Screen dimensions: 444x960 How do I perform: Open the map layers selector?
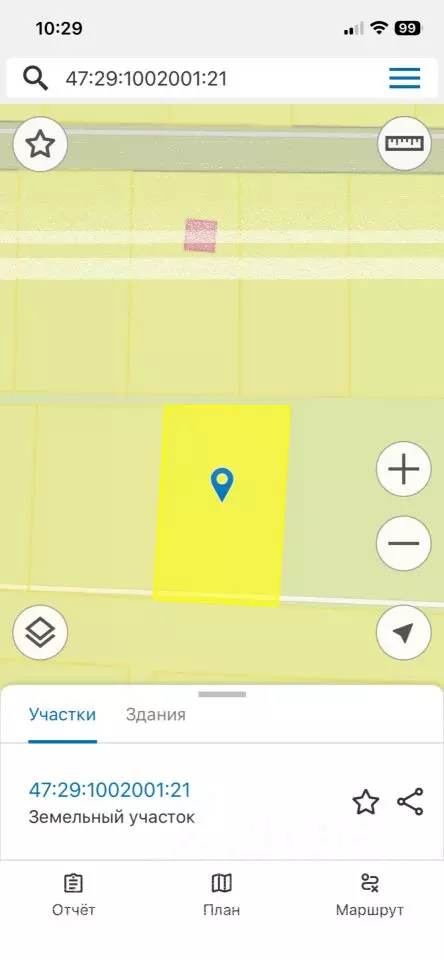[40, 632]
